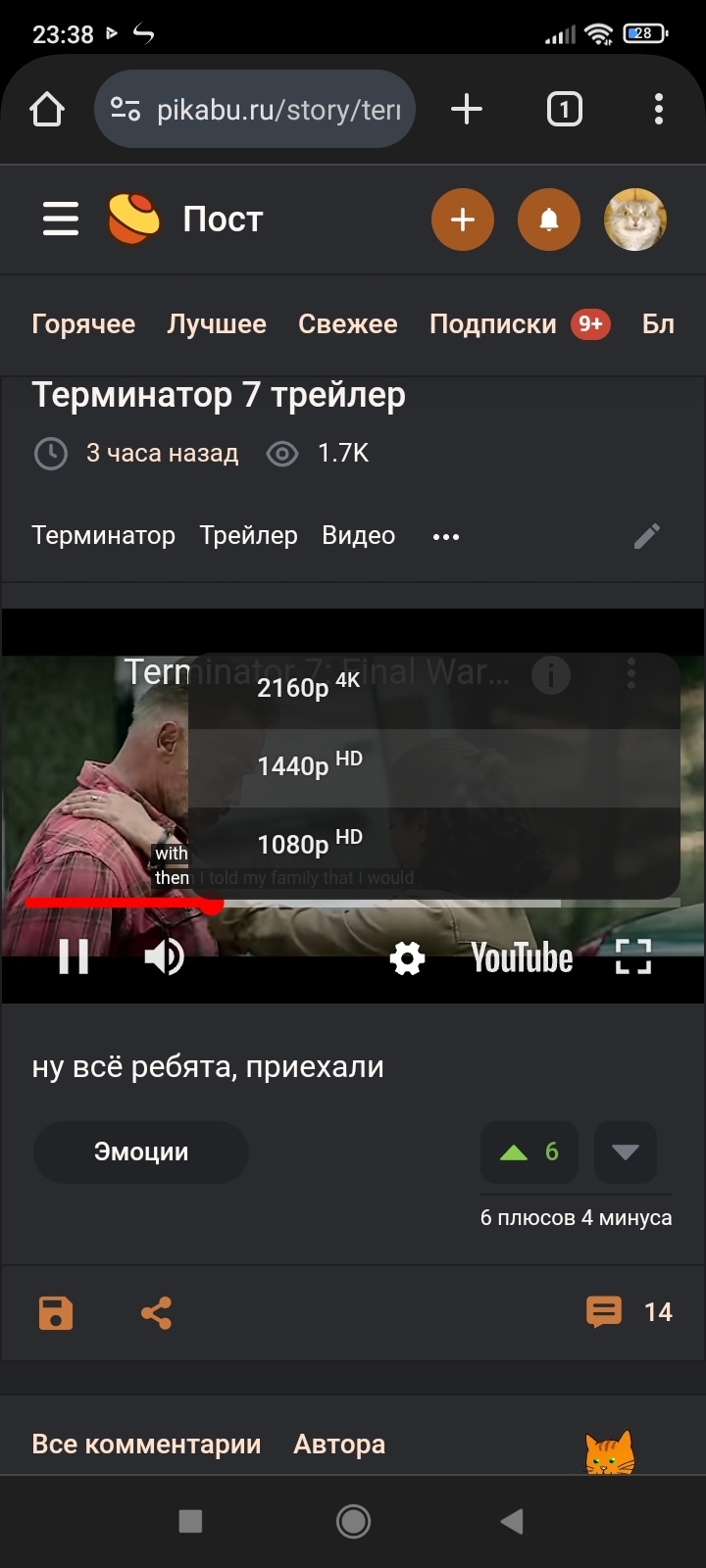Enter fullscreen video mode
The width and height of the screenshot is (706, 1568).
[x=632, y=956]
